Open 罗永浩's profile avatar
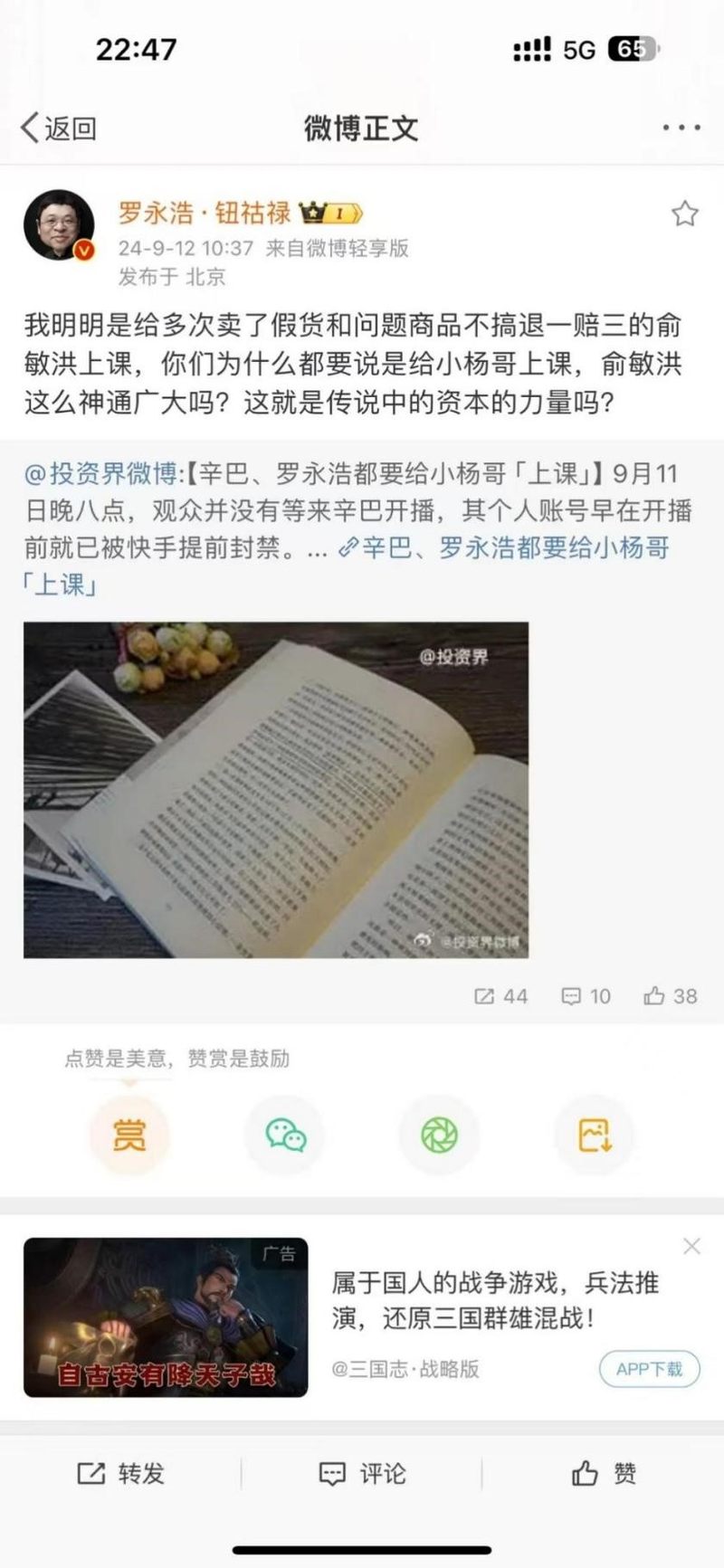Screen dimensions: 724x1568 coord(59,226)
